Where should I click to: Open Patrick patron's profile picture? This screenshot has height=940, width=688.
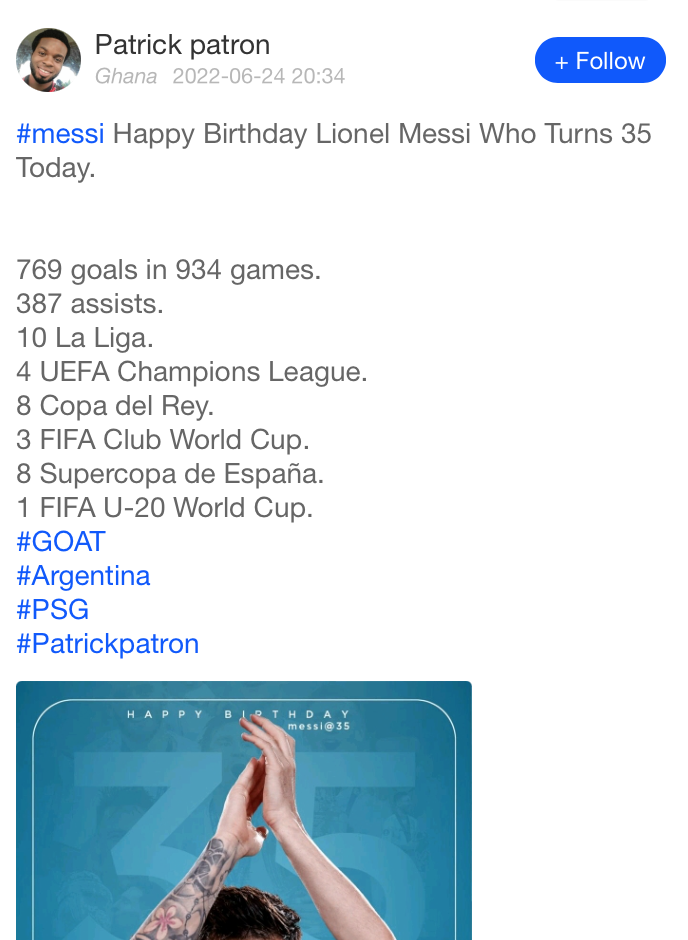point(48,60)
